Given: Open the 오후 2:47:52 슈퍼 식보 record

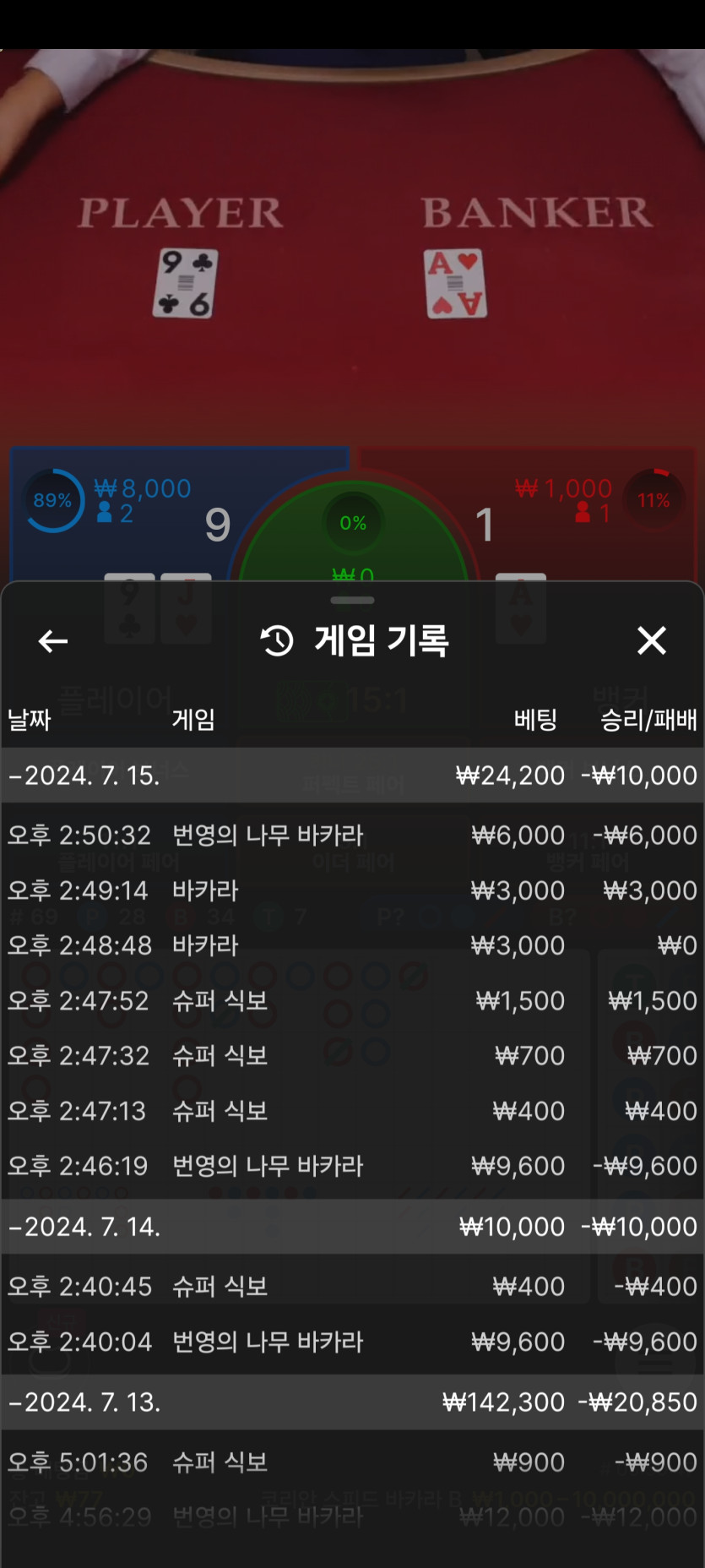Looking at the screenshot, I should (352, 1000).
